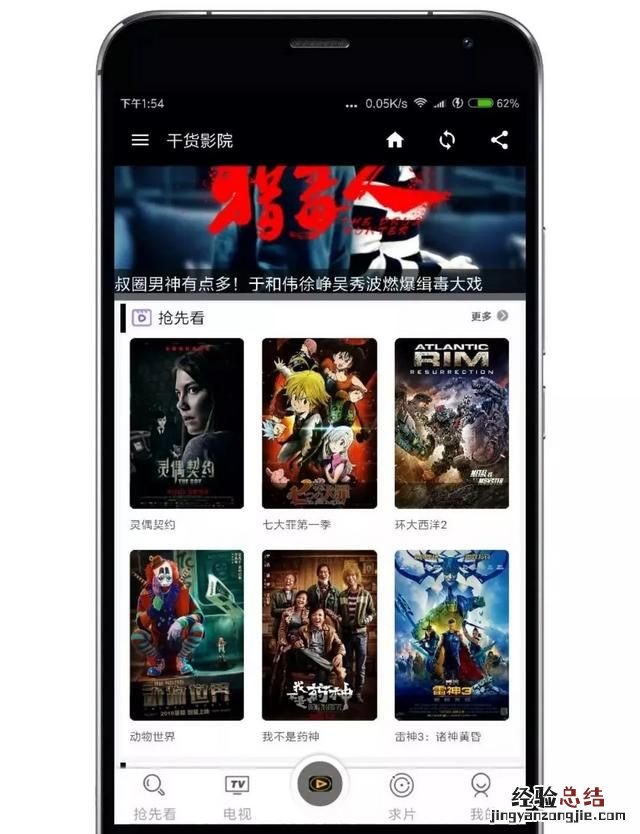
Task: Share using the share icon
Action: click(x=500, y=141)
